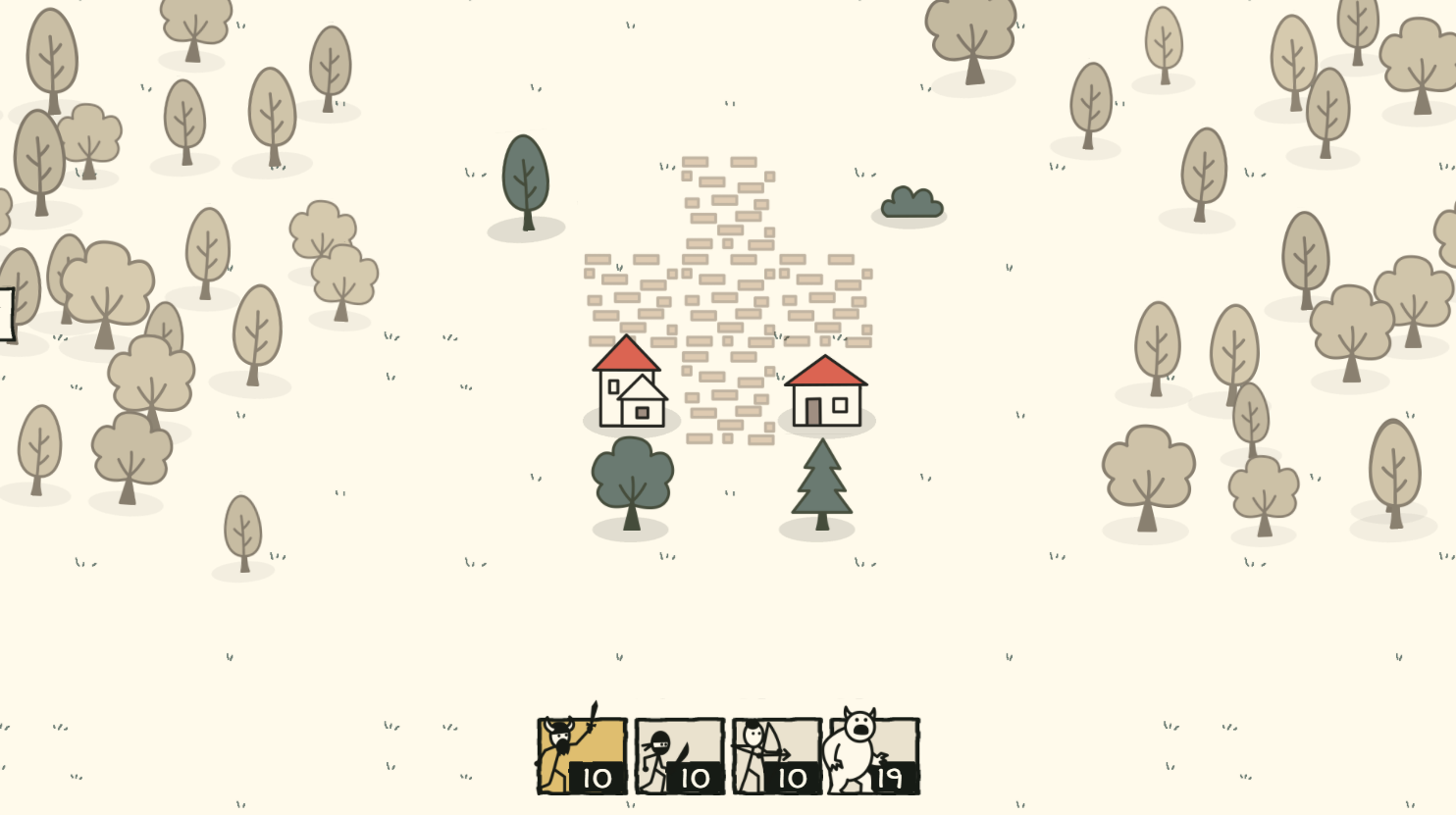Screen dimensions: 1456x815
Task: Tap the small red-roofed cottage
Action: pos(826,392)
